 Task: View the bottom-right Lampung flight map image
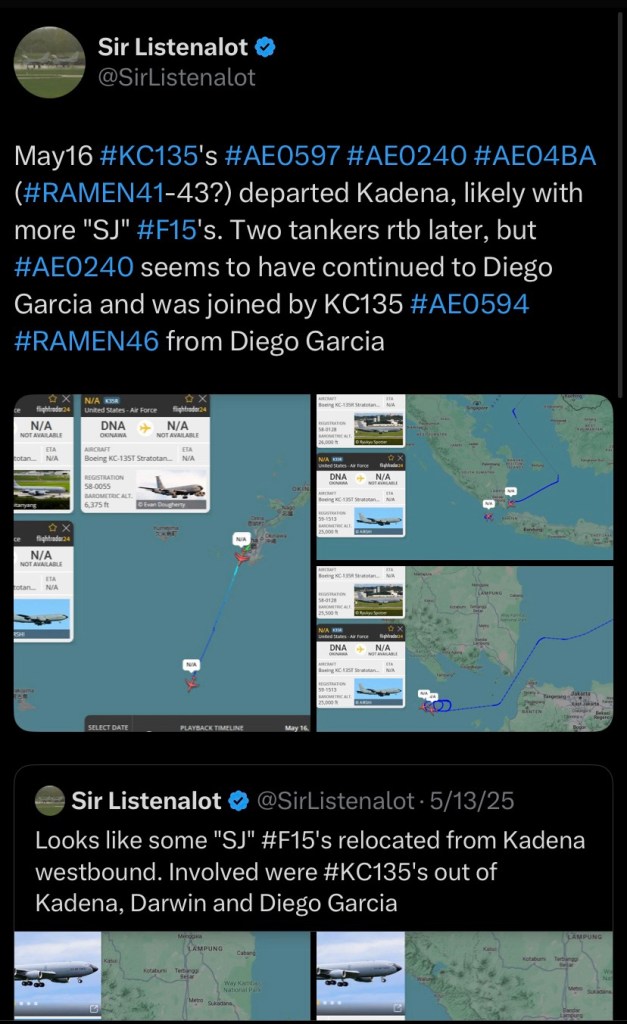(x=464, y=649)
